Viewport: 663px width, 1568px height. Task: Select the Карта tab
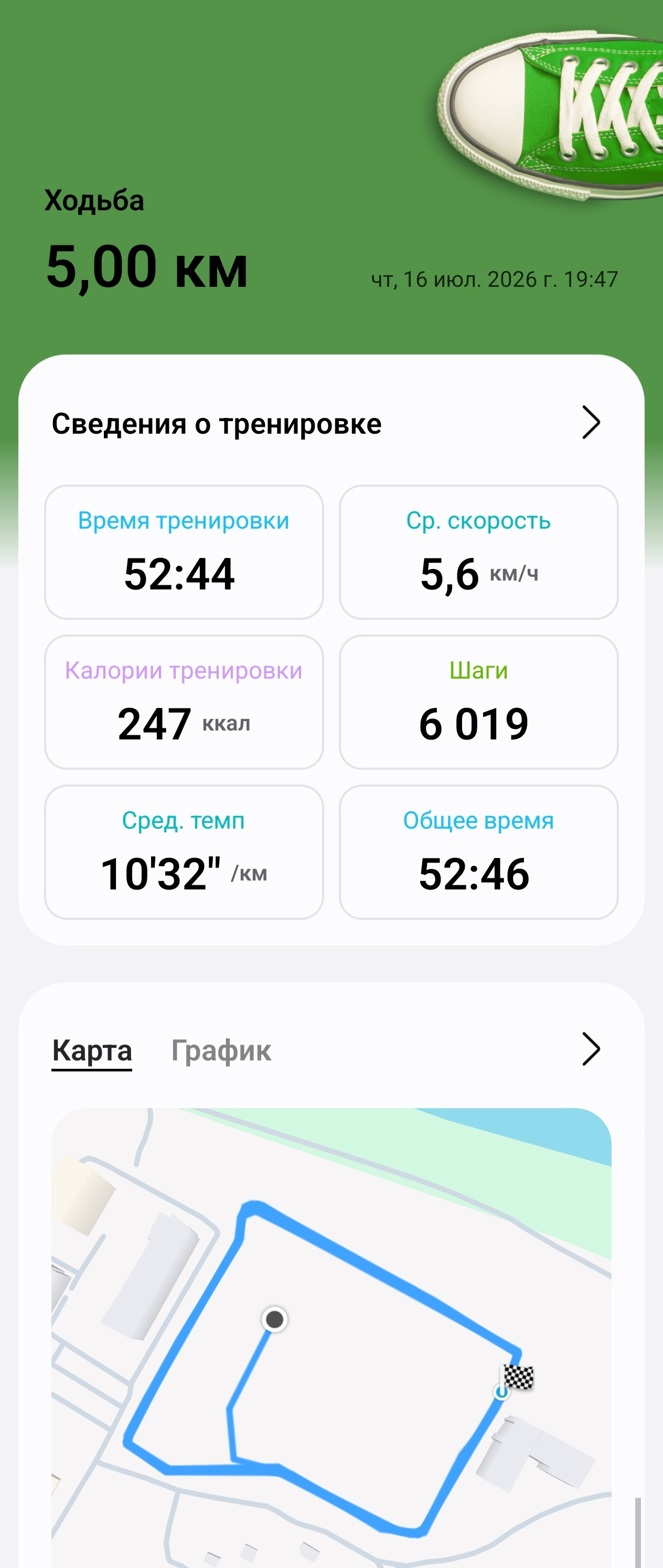click(92, 1050)
